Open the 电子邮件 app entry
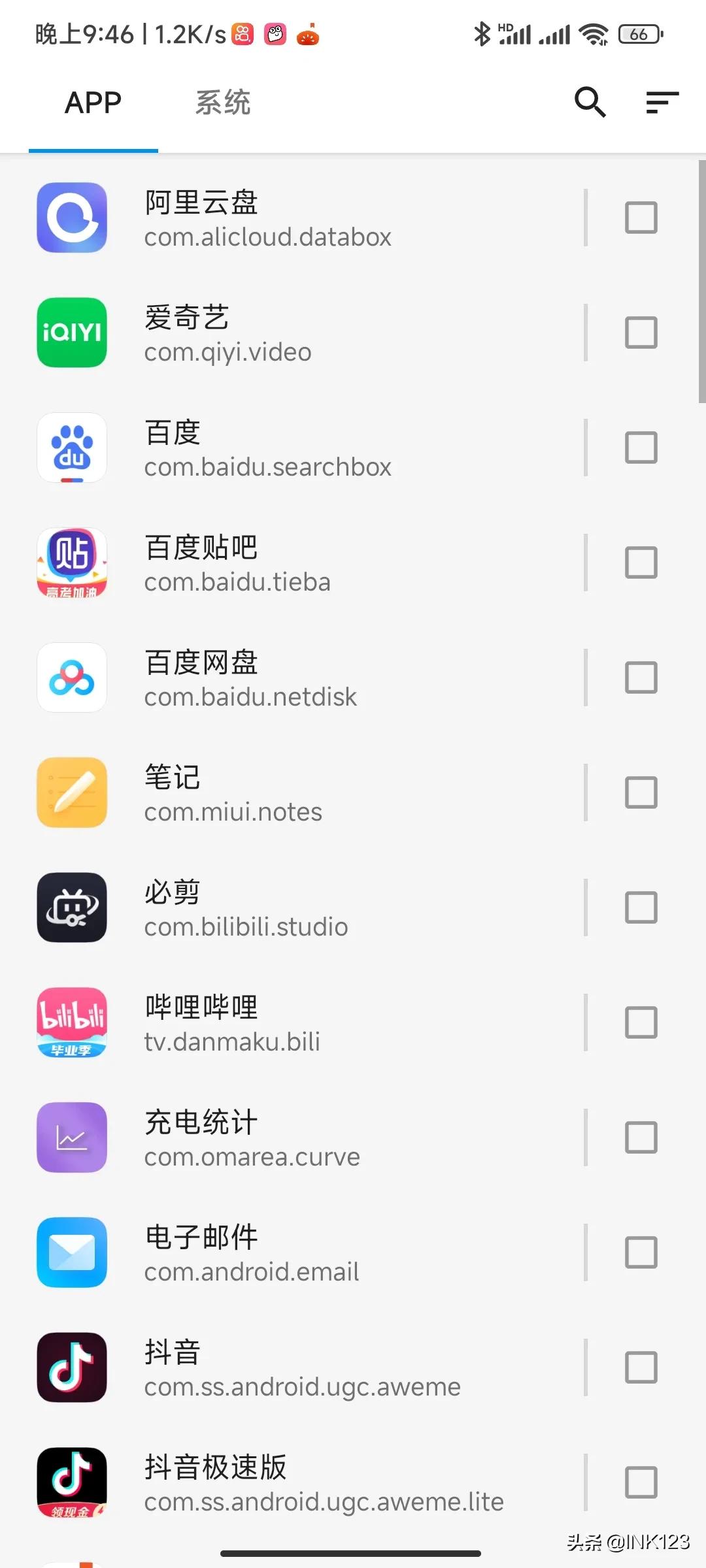The width and height of the screenshot is (706, 1568). [x=294, y=1252]
